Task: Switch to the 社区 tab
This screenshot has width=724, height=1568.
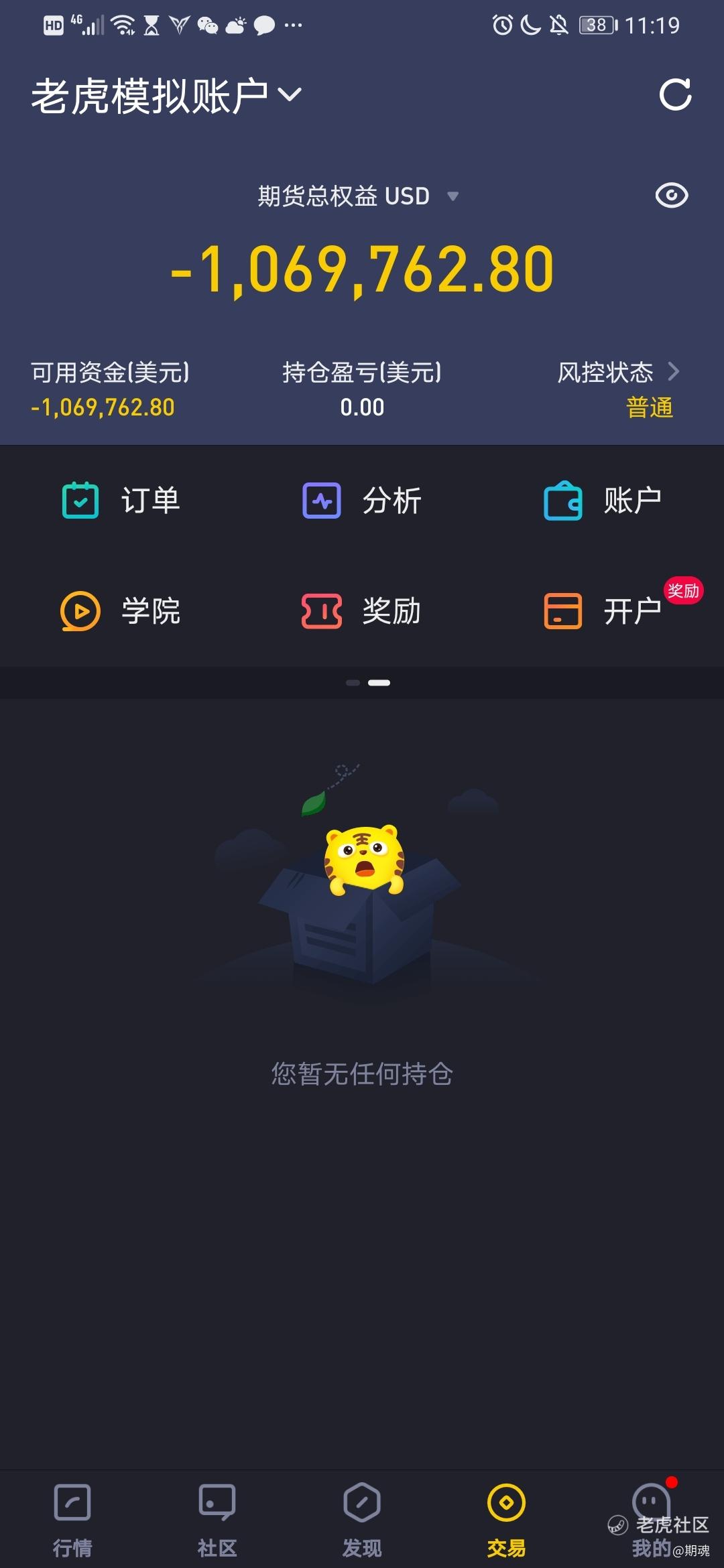Action: 217,1518
